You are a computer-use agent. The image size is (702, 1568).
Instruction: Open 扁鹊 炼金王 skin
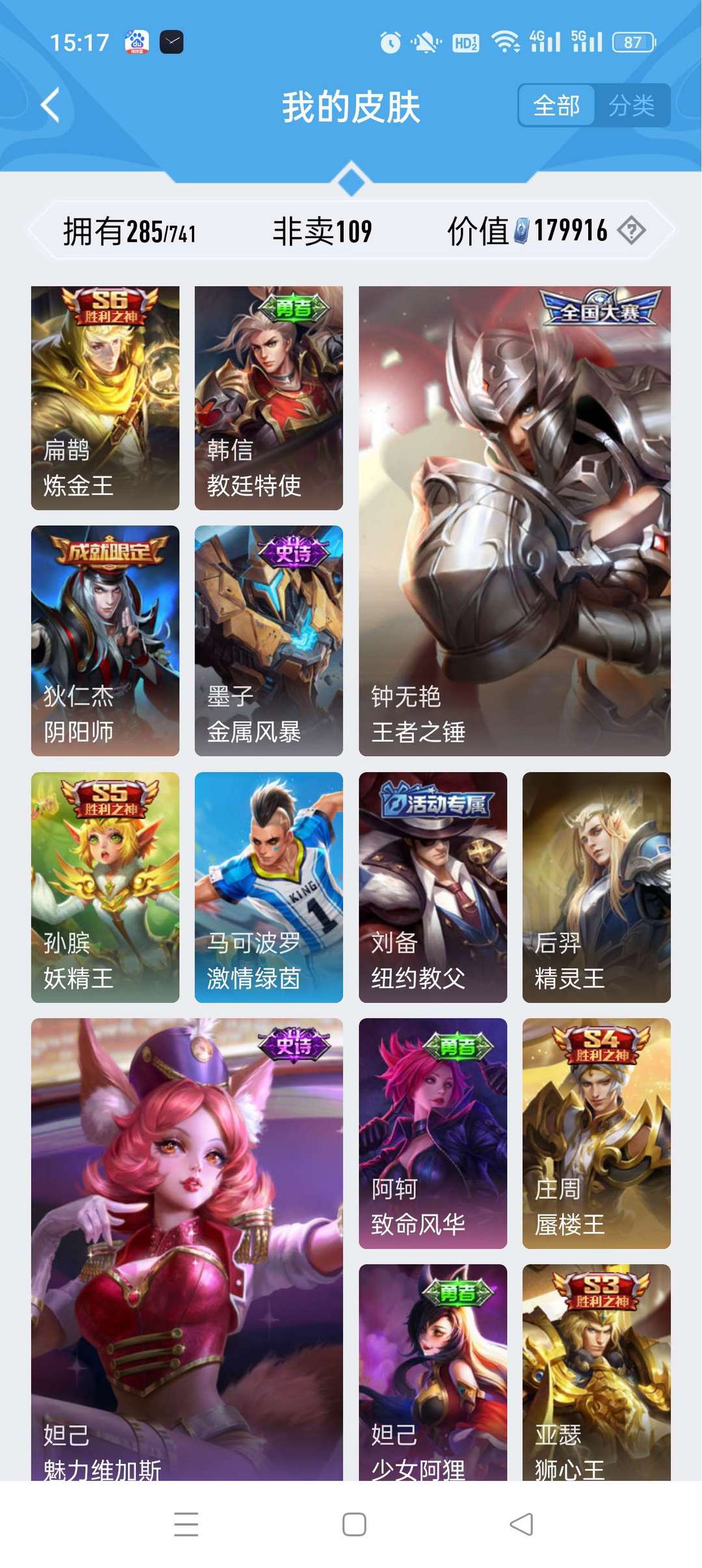pos(105,398)
